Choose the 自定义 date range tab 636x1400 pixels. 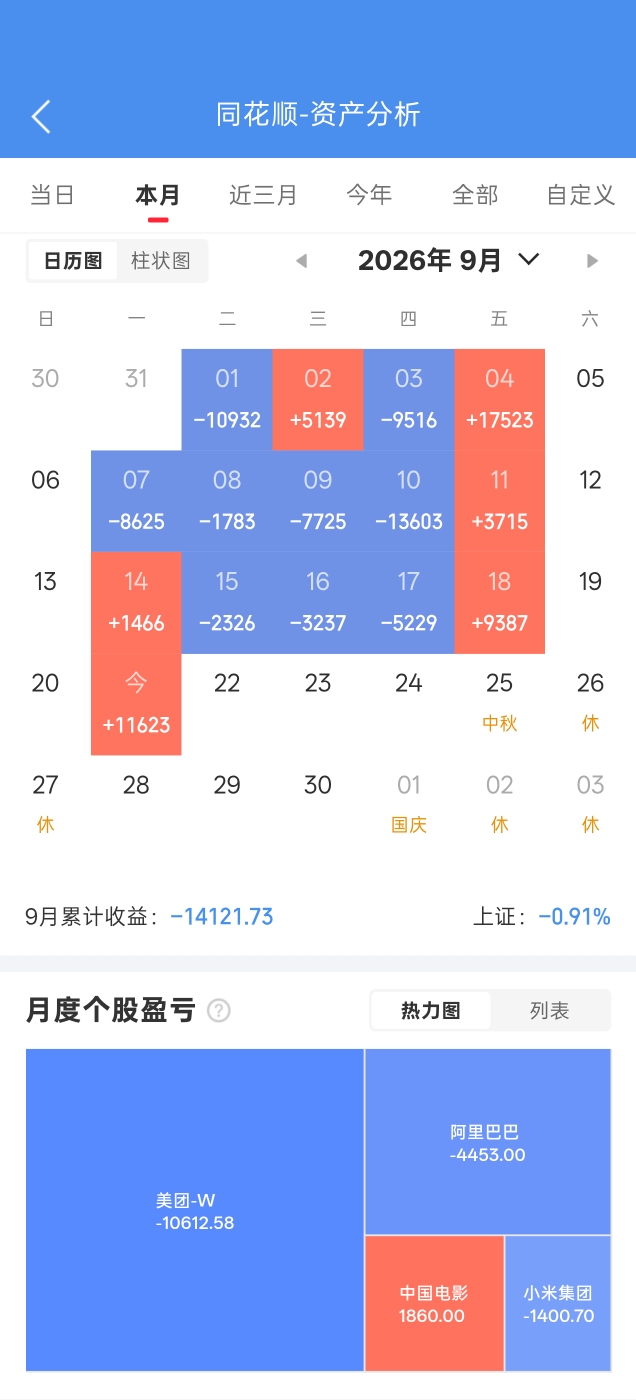tap(581, 195)
